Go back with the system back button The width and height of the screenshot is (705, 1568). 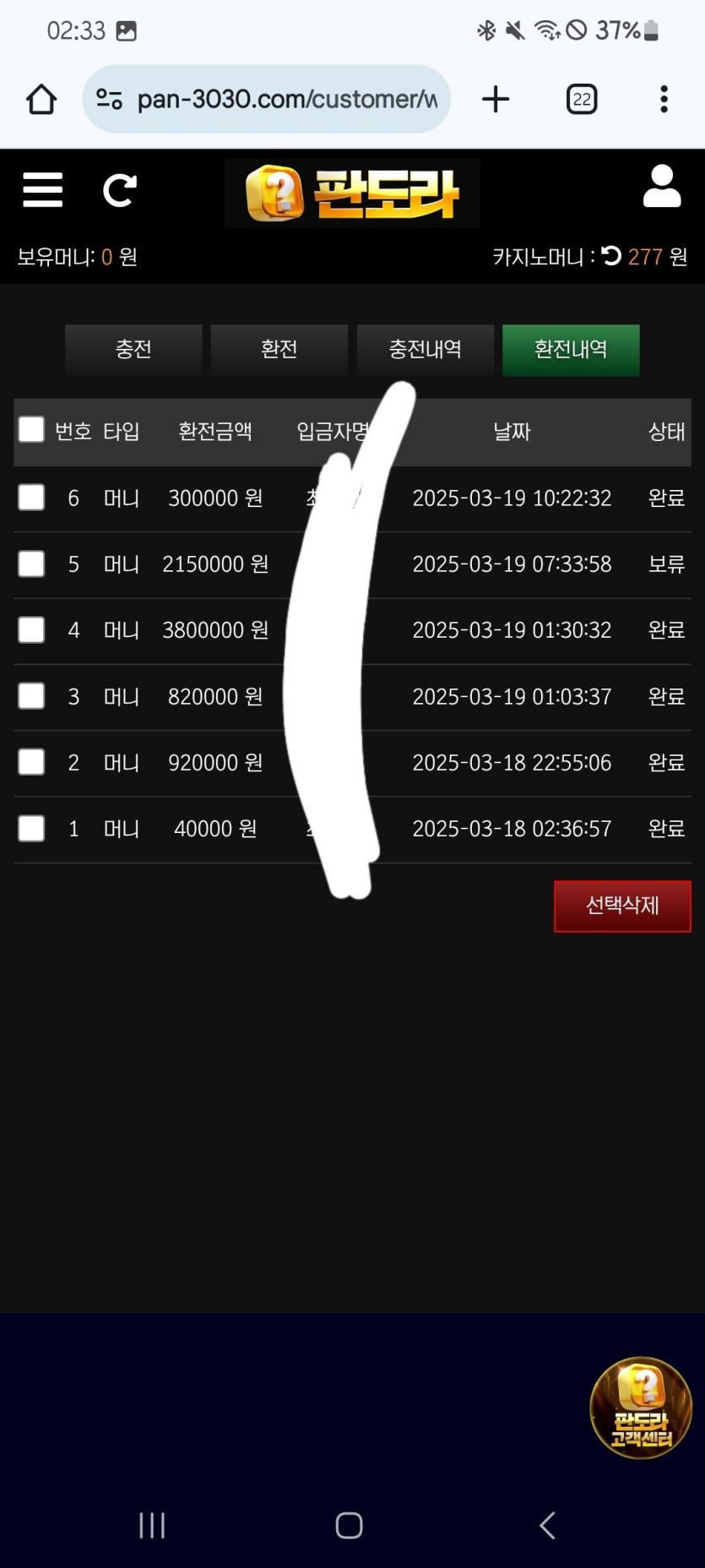click(x=547, y=1525)
